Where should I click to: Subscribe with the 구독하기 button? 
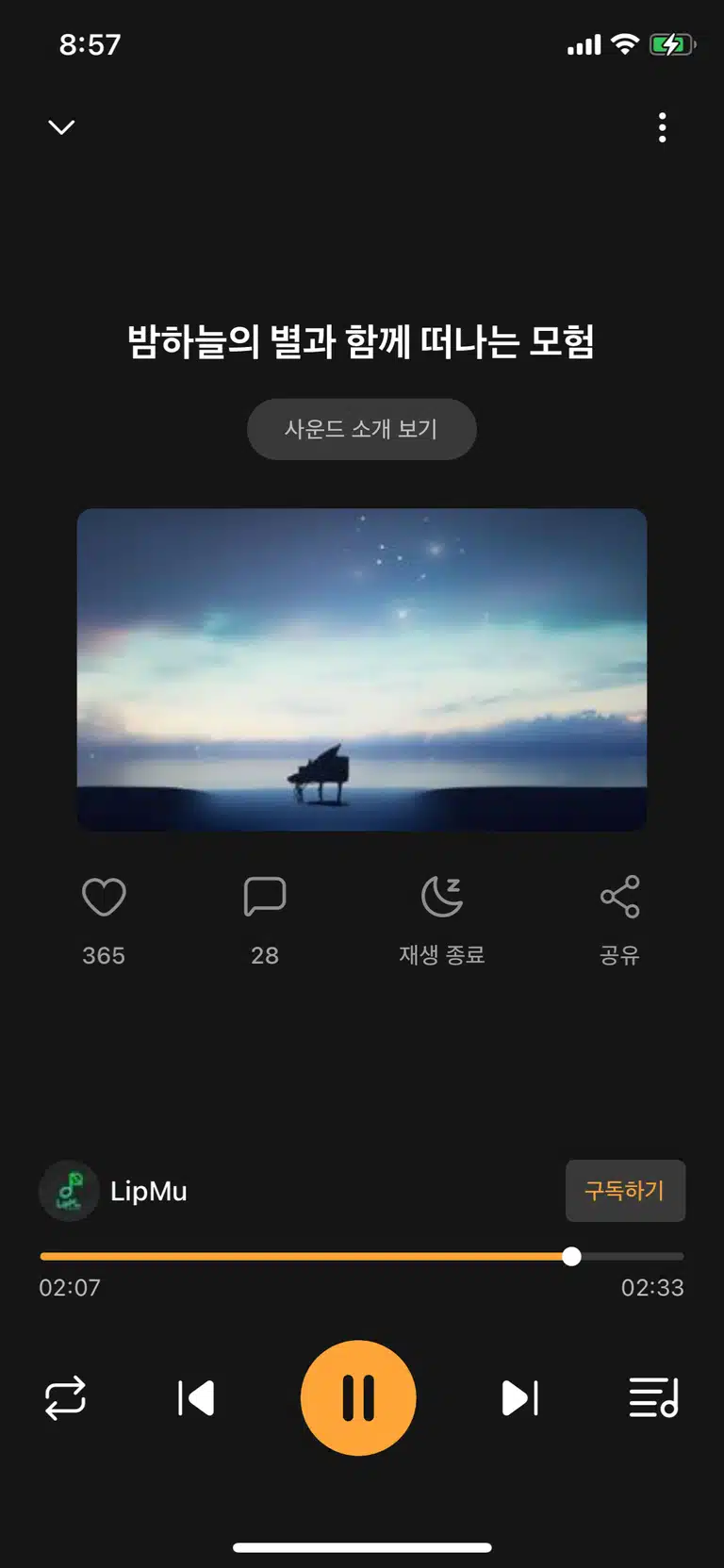click(x=625, y=1191)
